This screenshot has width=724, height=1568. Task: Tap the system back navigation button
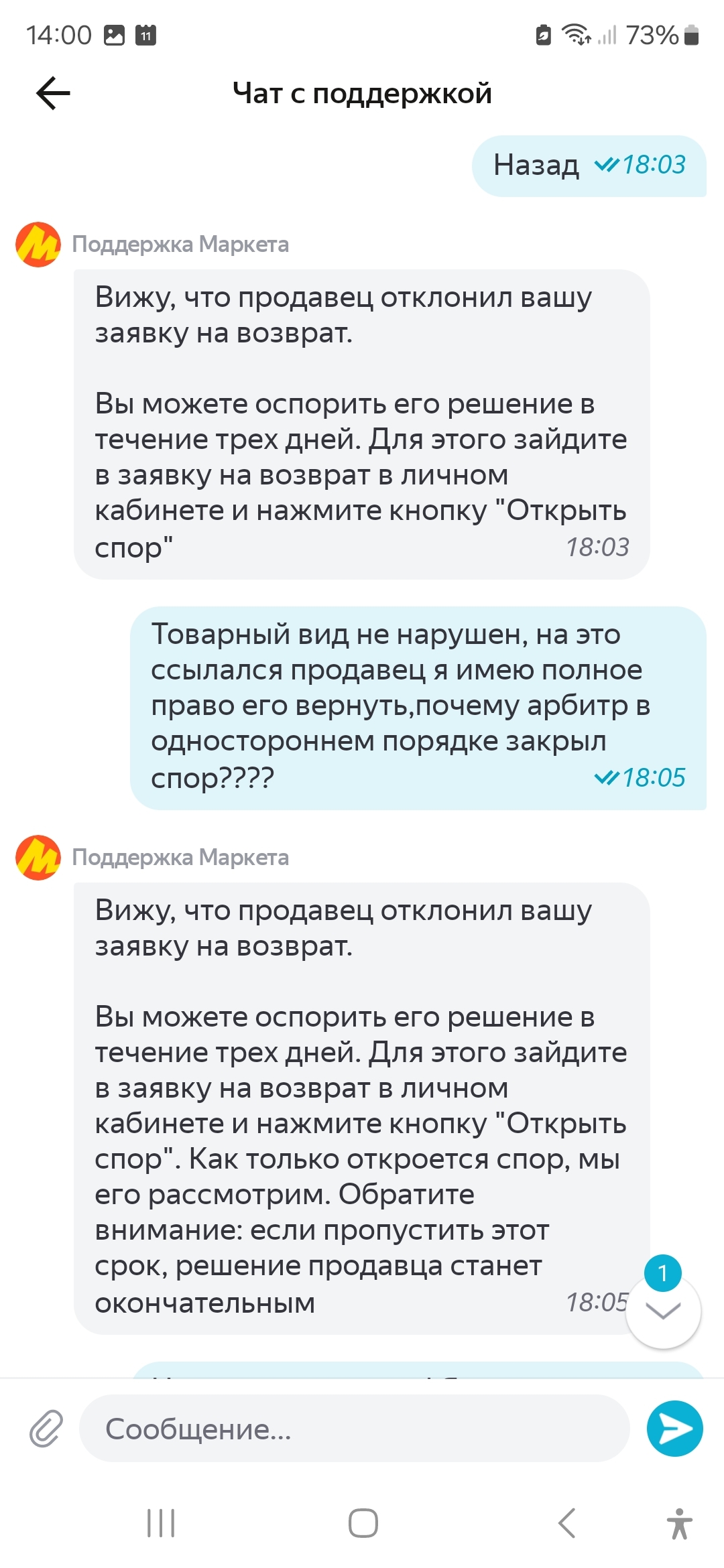(567, 1523)
